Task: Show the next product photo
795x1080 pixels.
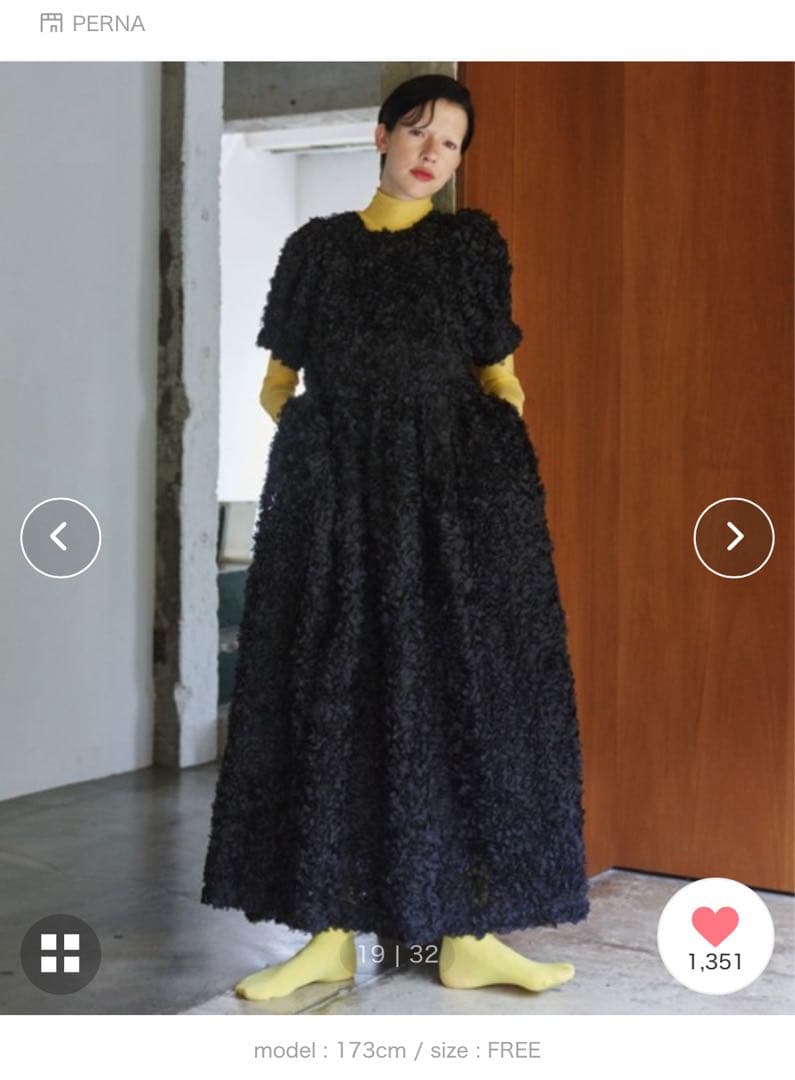Action: (734, 537)
